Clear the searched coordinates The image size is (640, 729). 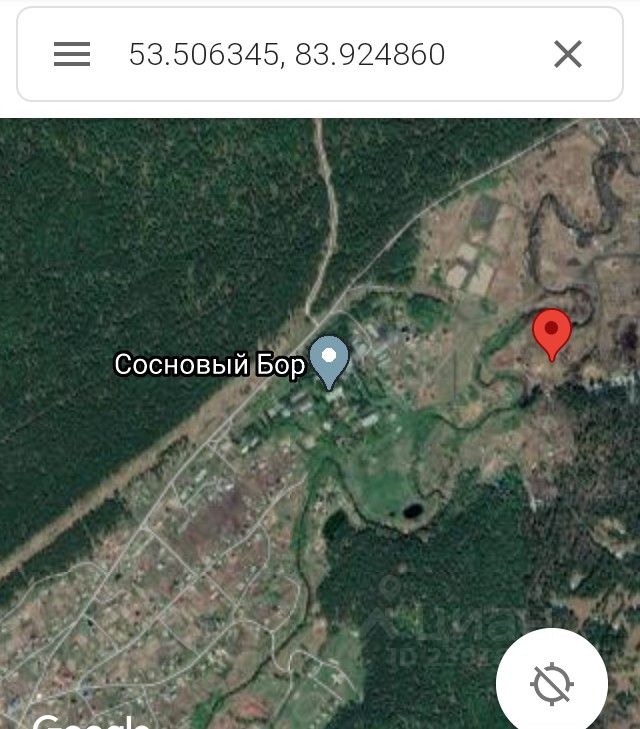click(x=568, y=54)
